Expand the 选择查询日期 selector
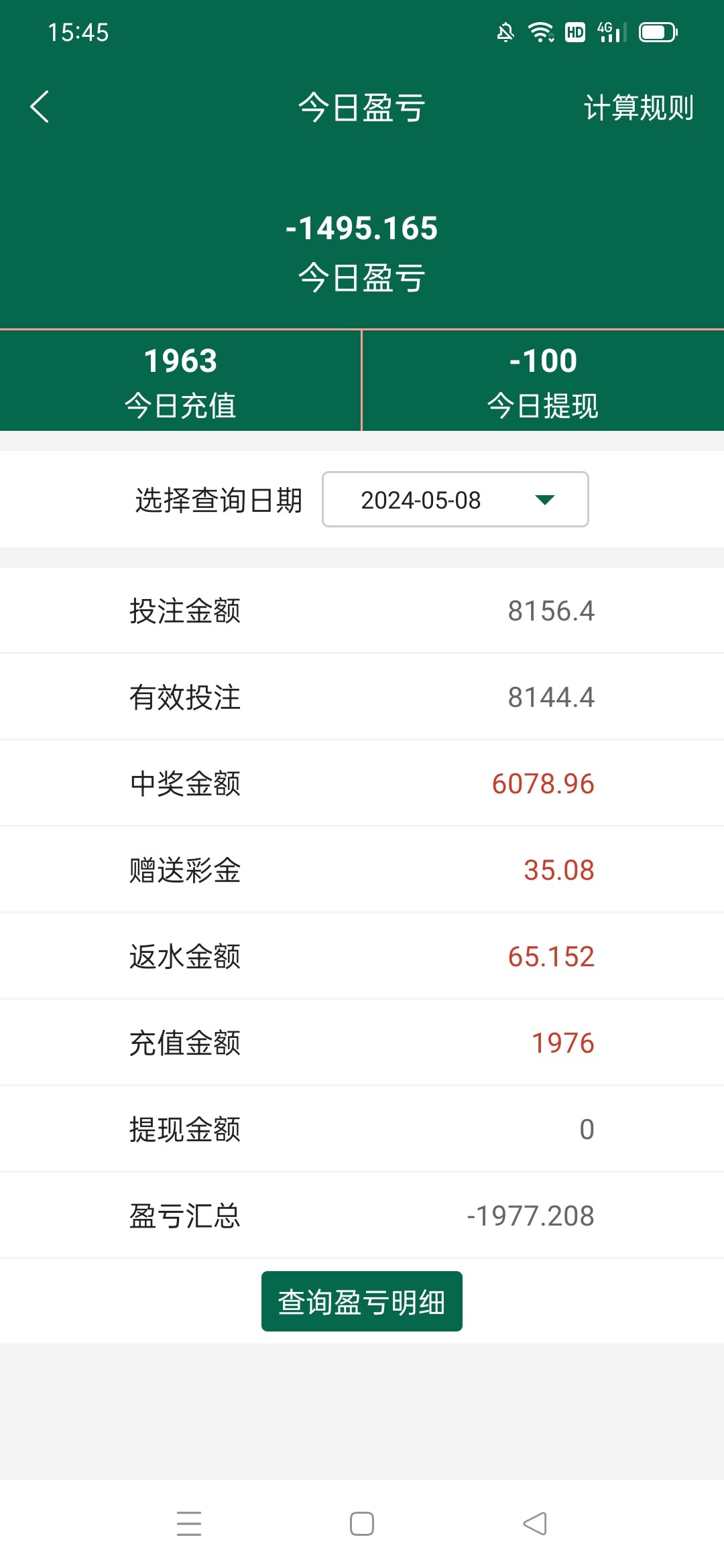724x1568 pixels. (x=455, y=499)
